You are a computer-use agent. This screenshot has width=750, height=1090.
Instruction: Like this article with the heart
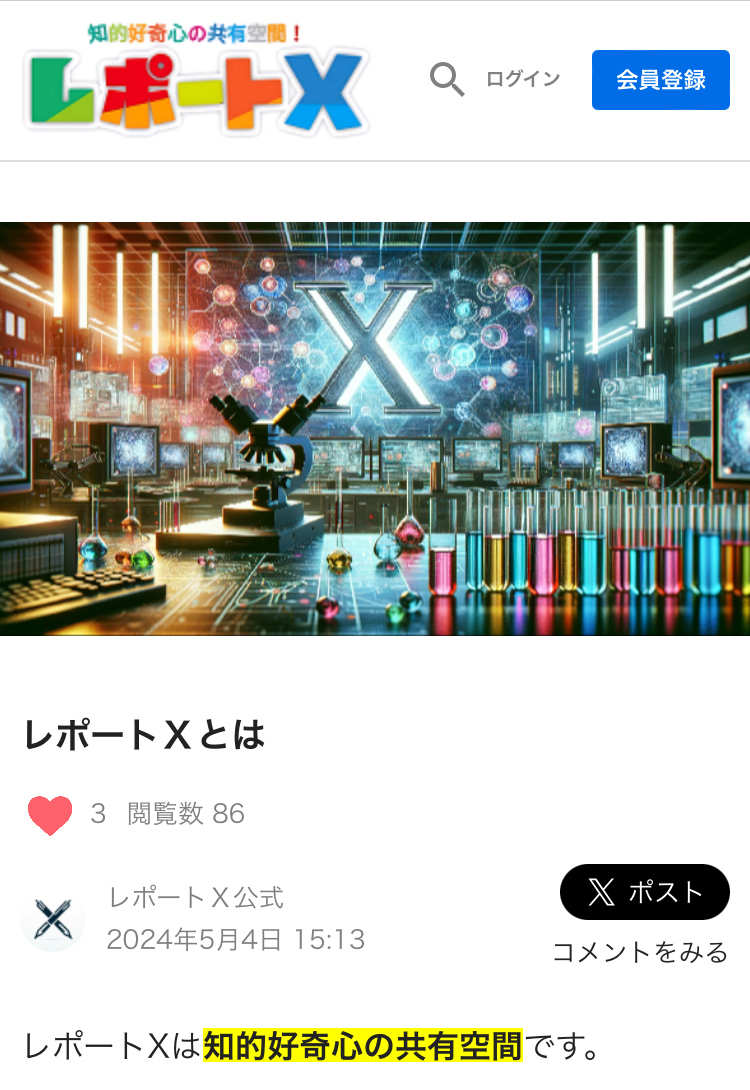(x=50, y=815)
